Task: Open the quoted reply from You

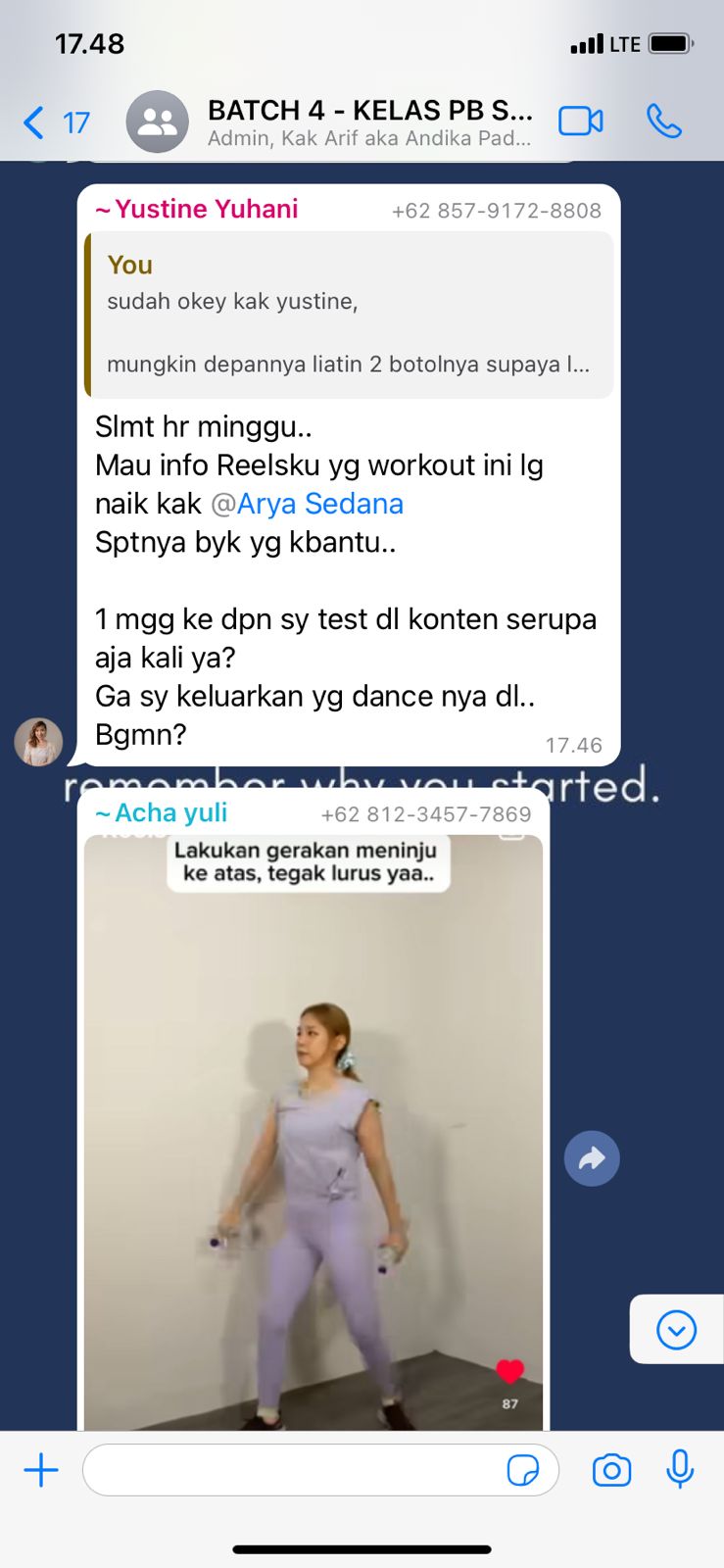Action: (350, 315)
